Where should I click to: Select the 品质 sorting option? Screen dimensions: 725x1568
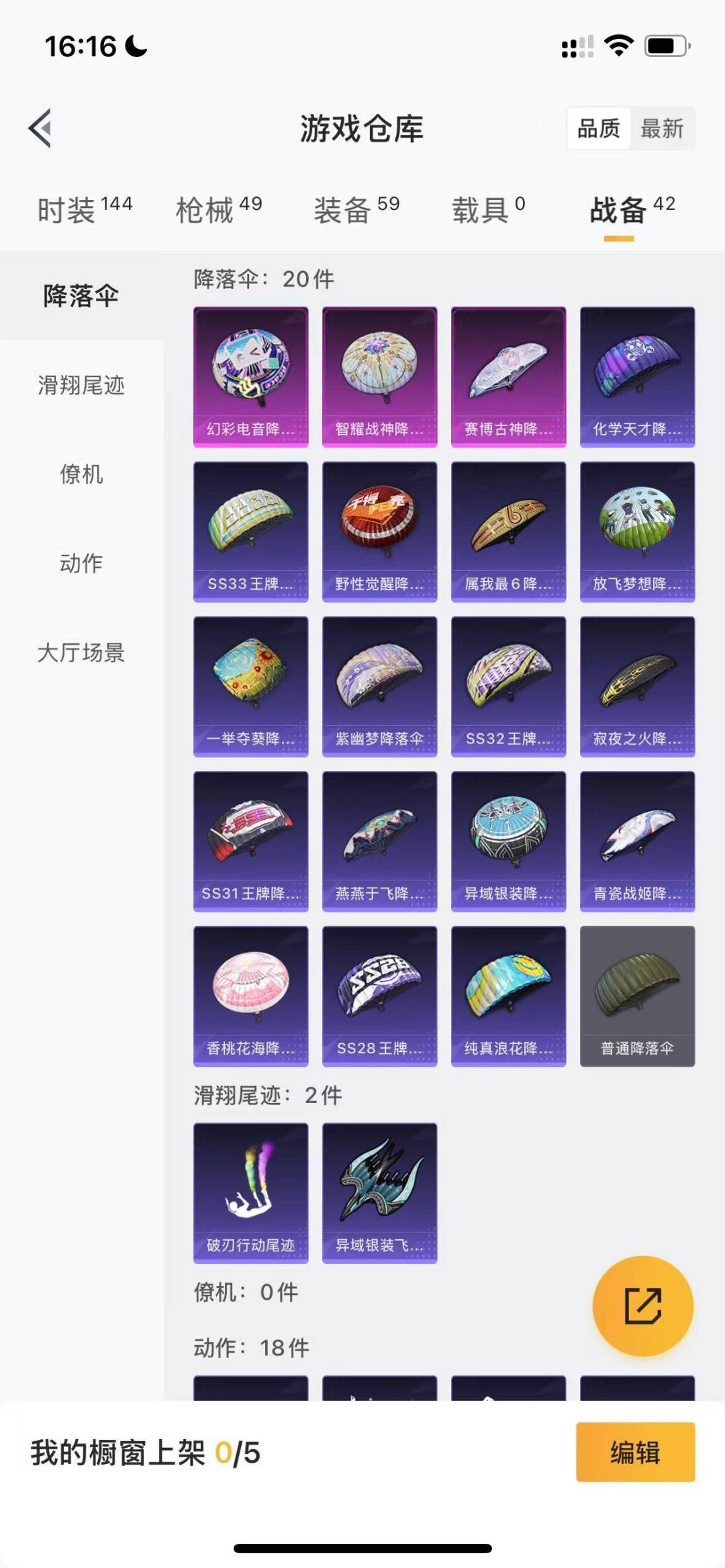(x=599, y=128)
